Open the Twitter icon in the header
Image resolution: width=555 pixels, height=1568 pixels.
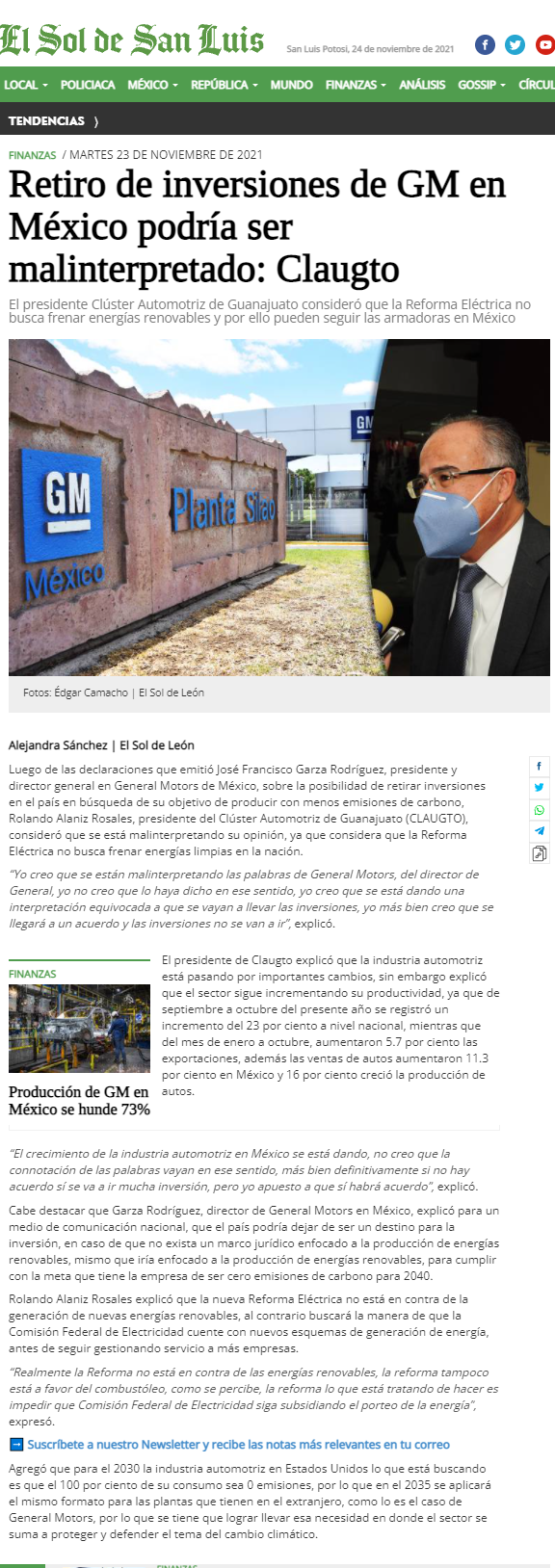point(515,44)
